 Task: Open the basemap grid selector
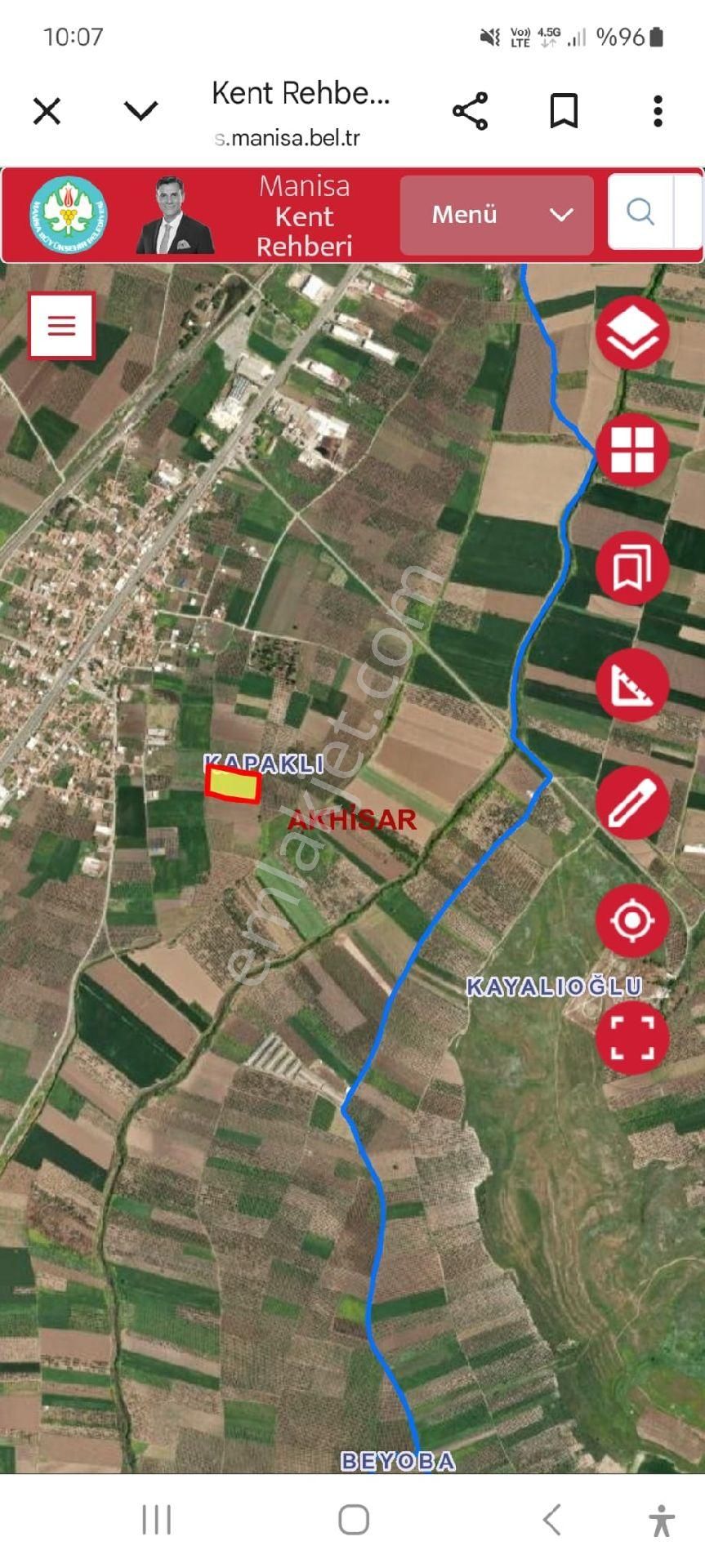click(x=631, y=450)
